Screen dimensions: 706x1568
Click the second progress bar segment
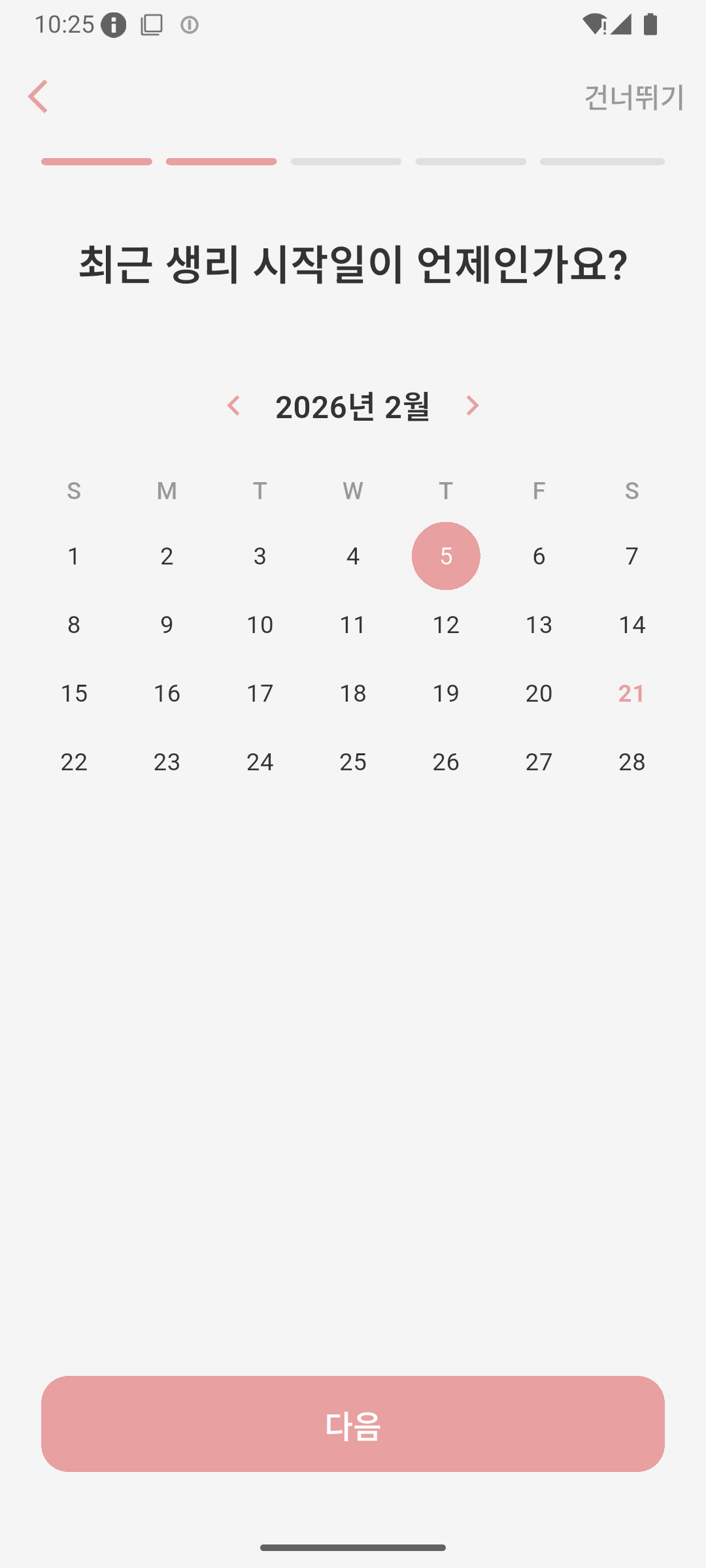click(x=221, y=161)
